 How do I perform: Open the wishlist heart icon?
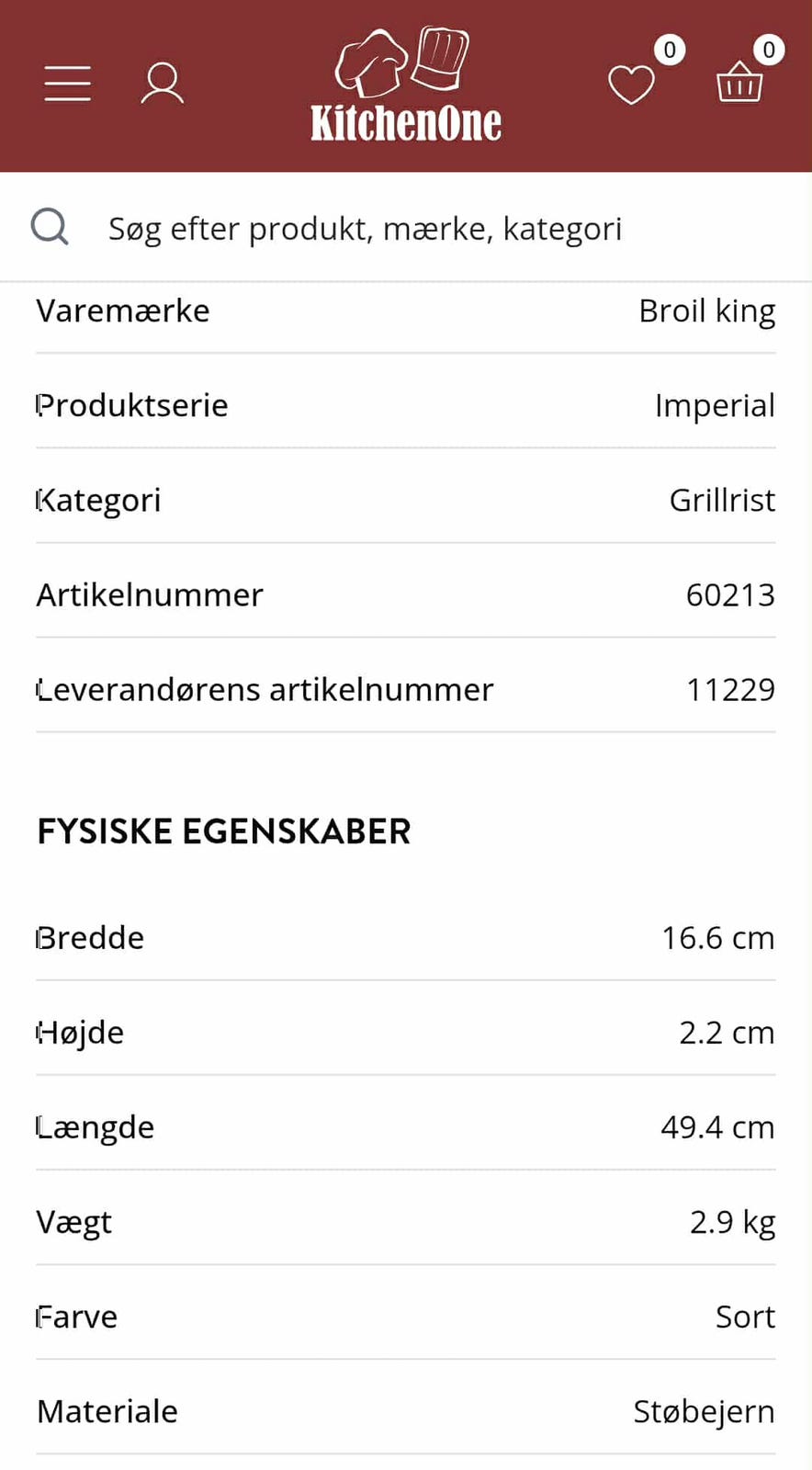point(630,83)
